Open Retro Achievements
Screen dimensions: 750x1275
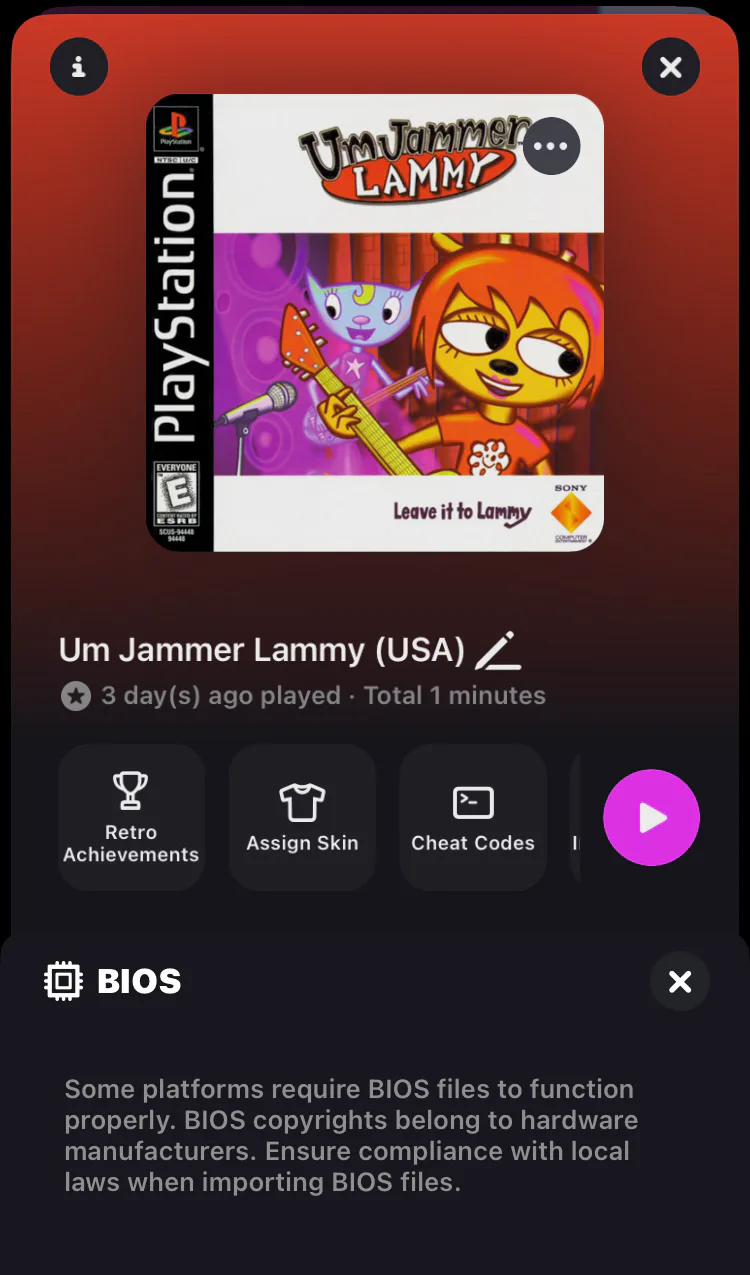[131, 817]
